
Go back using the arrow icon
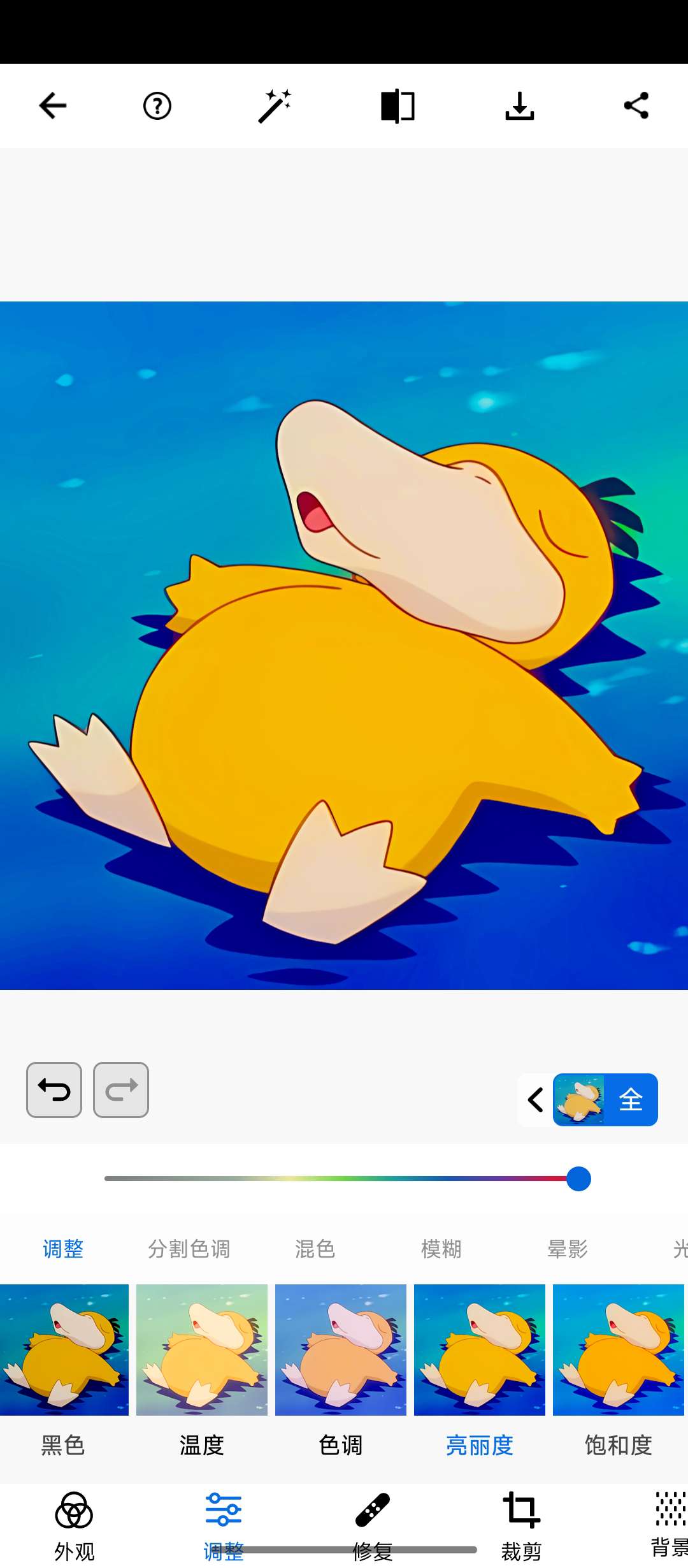point(52,106)
